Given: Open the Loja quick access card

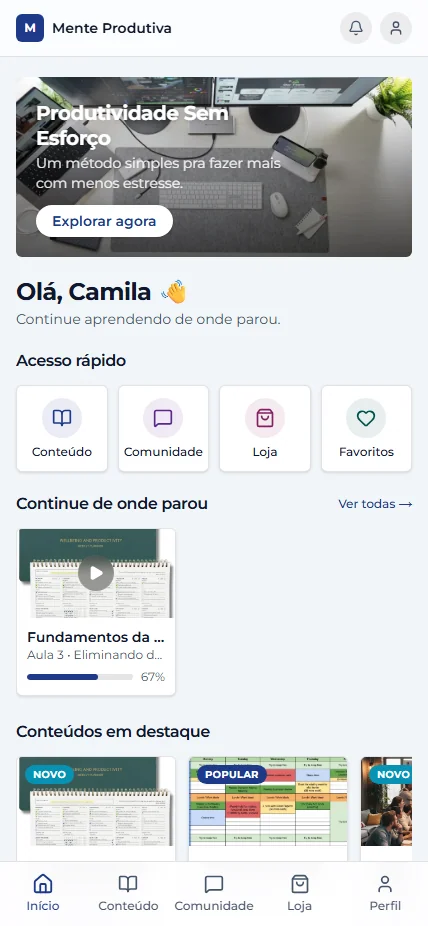Looking at the screenshot, I should pos(265,429).
